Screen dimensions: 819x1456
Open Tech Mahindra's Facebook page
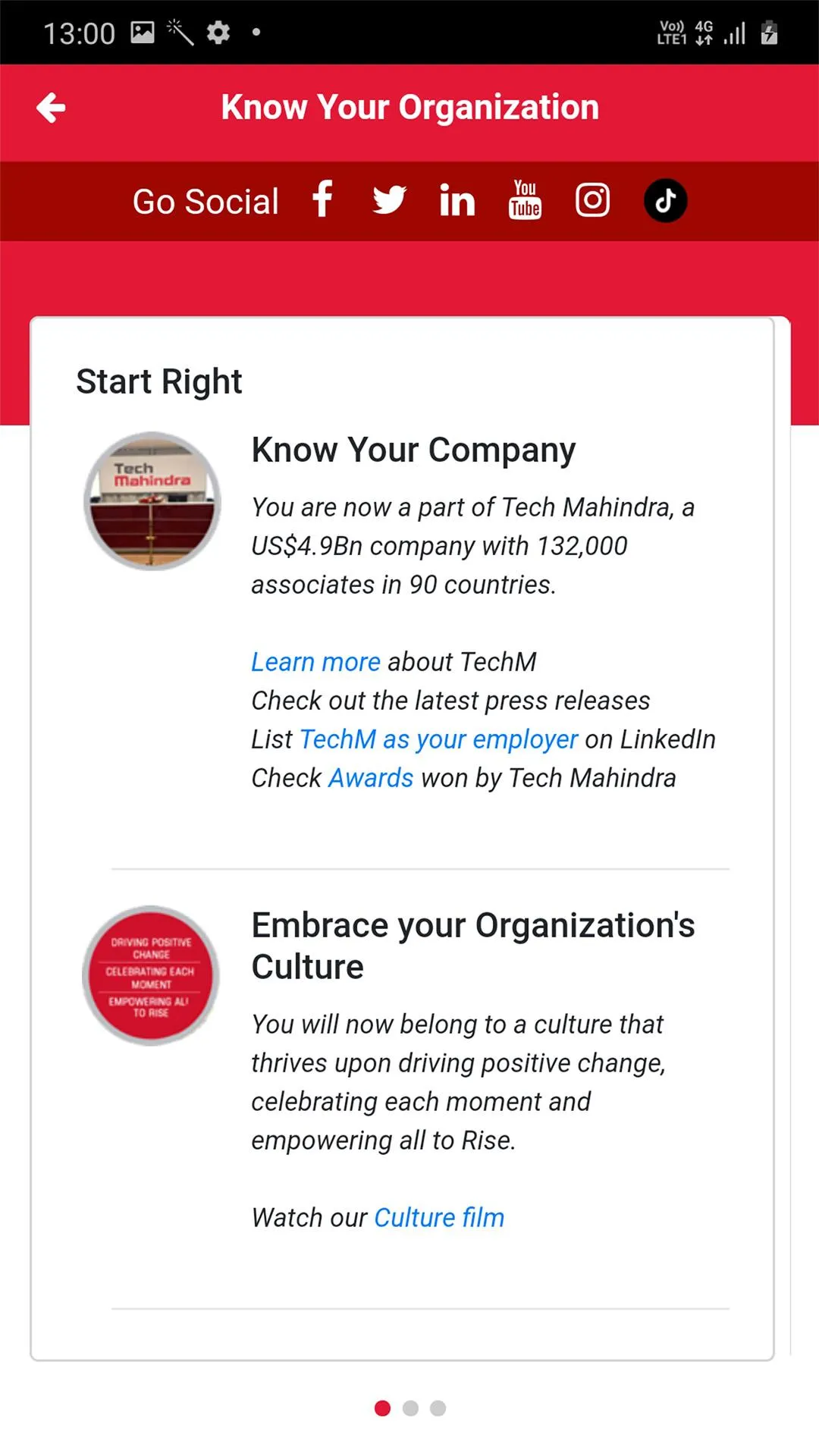tap(322, 200)
